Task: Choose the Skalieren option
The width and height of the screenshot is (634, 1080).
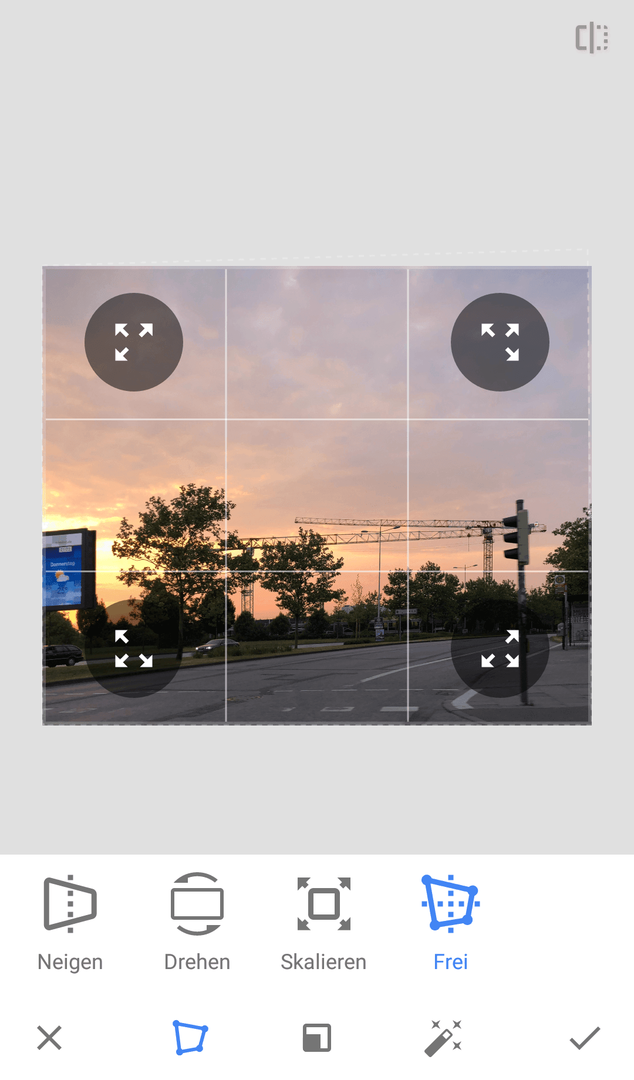Action: (323, 922)
